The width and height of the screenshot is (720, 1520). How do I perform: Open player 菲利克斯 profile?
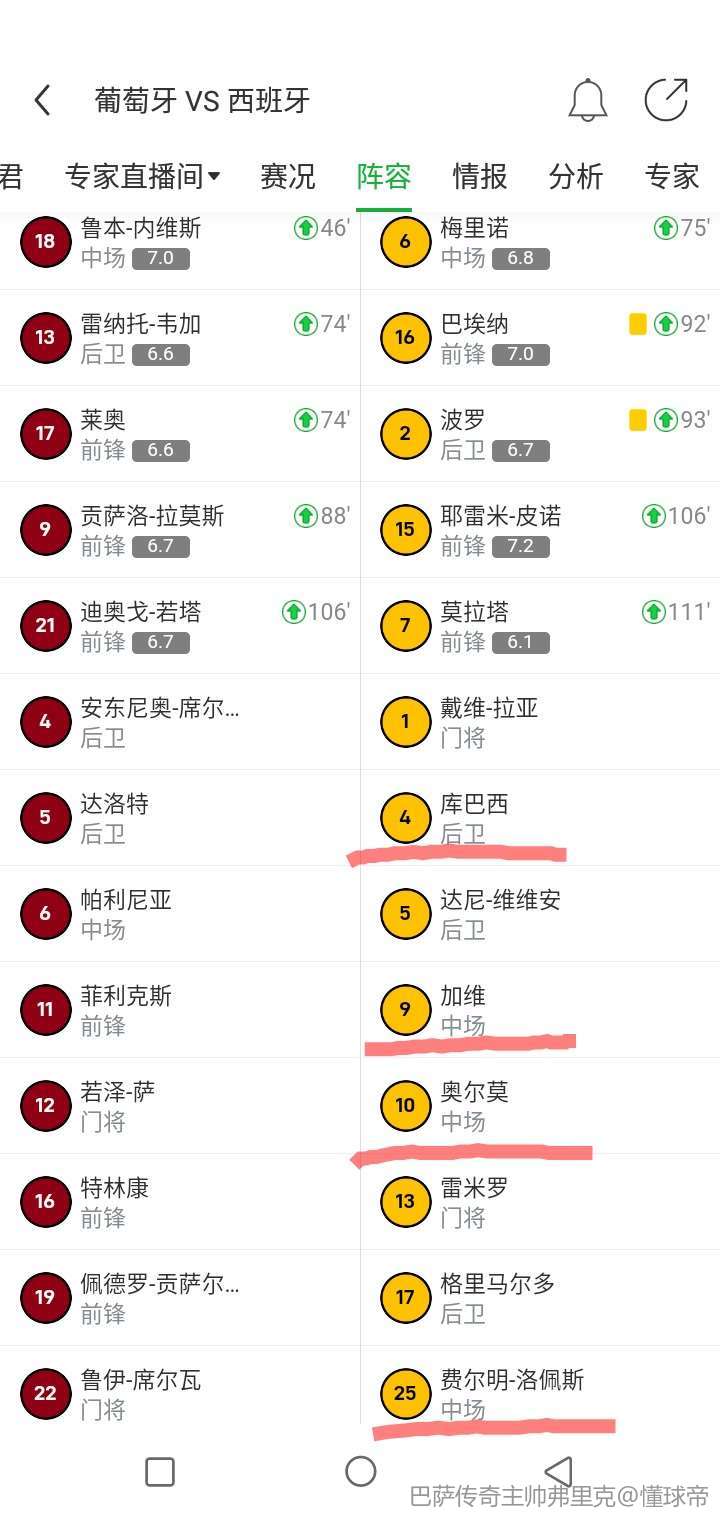tap(180, 1010)
